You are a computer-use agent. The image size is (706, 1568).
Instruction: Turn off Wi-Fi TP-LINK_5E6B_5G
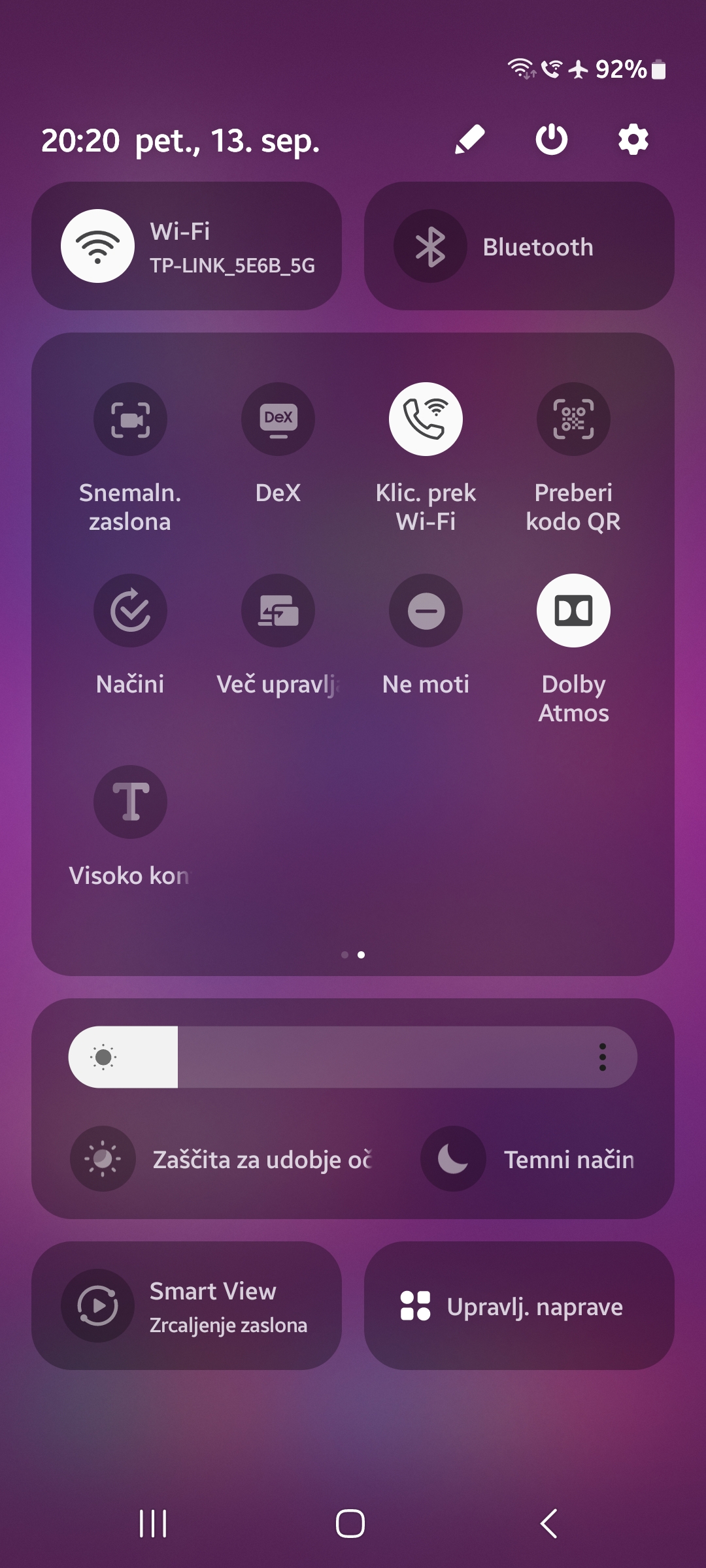(98, 246)
